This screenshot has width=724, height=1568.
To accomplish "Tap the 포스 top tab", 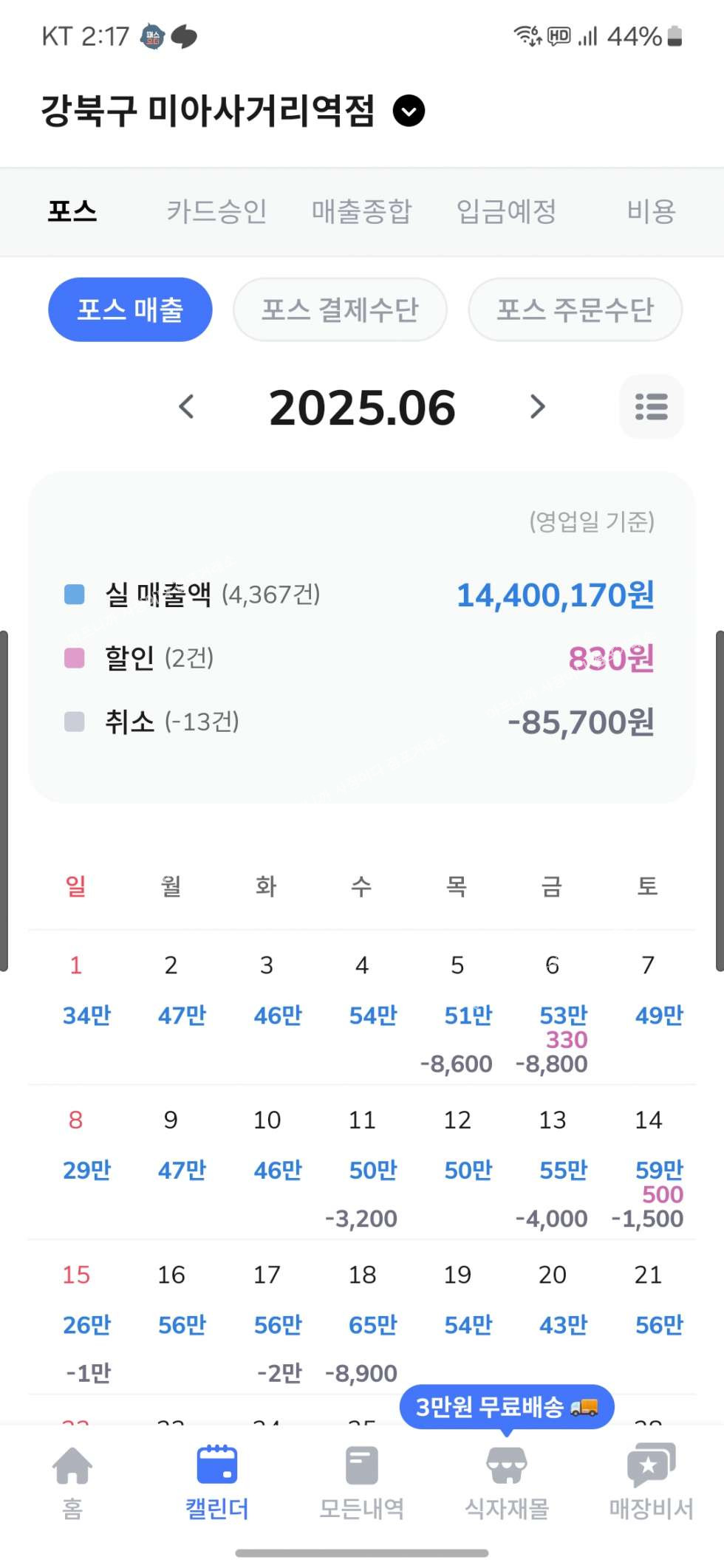I will [x=72, y=211].
